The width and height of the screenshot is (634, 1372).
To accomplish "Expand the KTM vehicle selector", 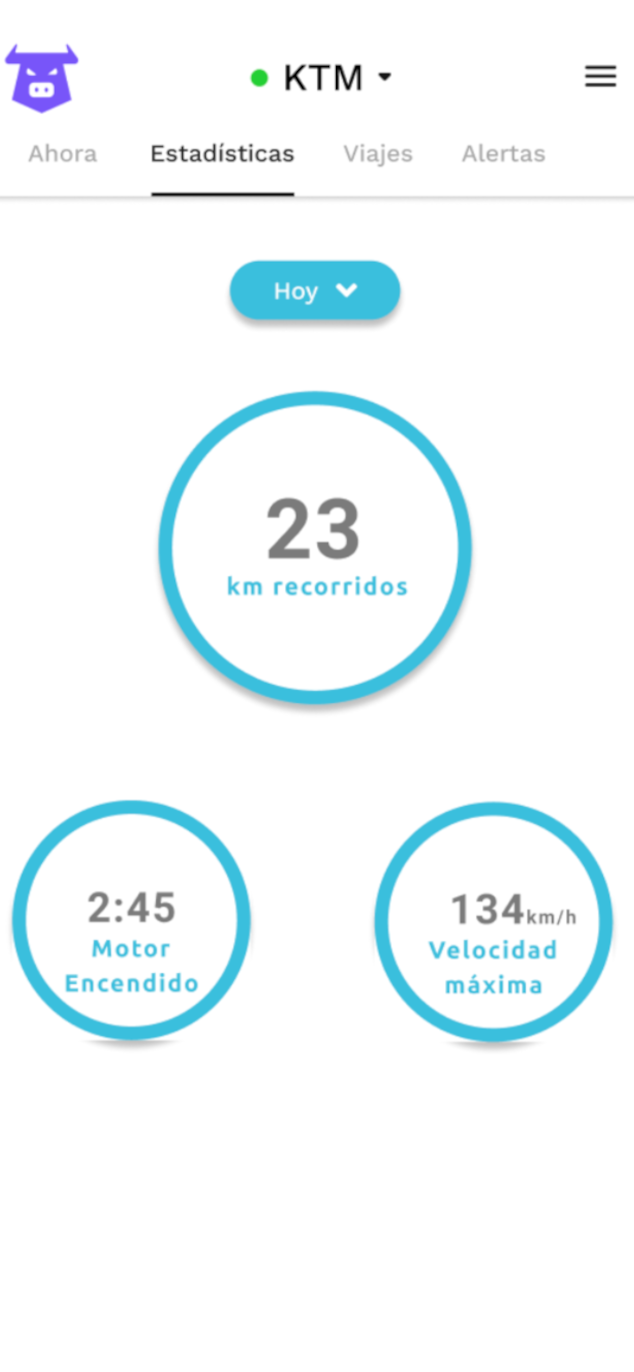I will click(322, 78).
